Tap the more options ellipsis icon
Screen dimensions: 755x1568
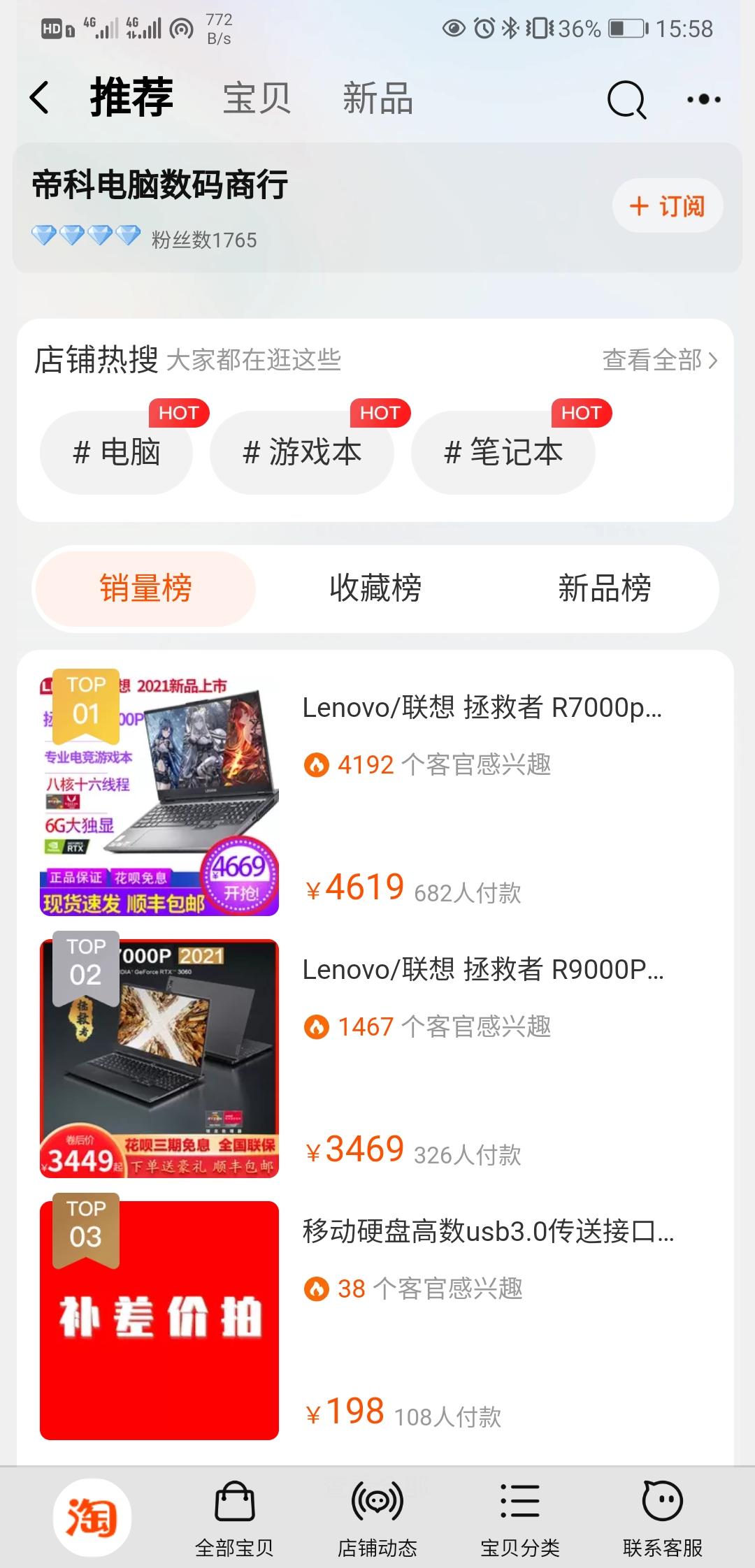tap(703, 99)
